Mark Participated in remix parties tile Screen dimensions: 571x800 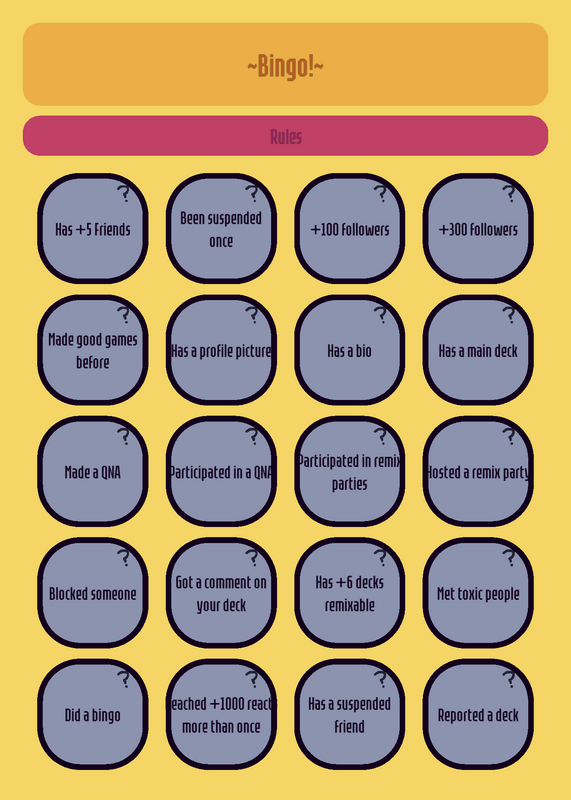click(350, 471)
